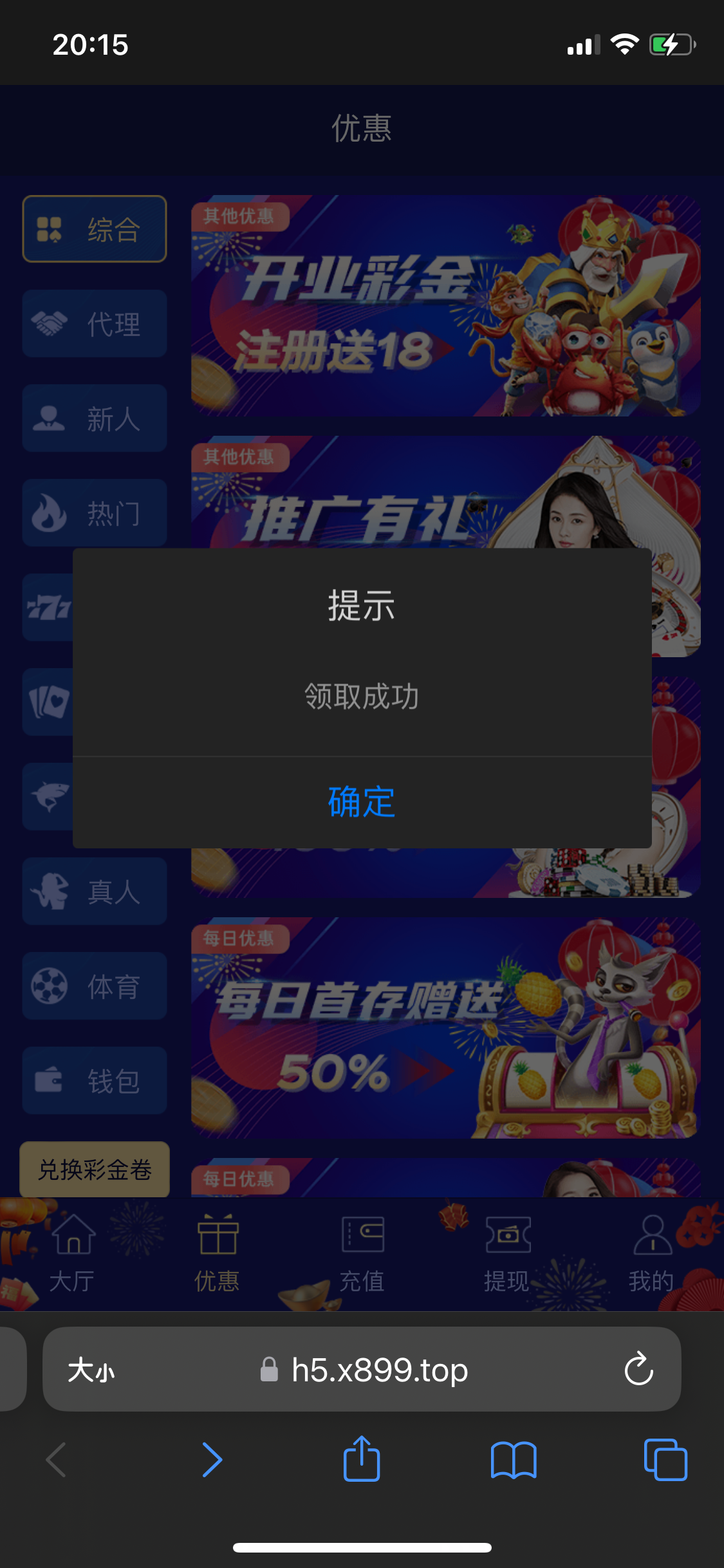Open Safari's share sheet
This screenshot has width=724, height=1568.
(x=362, y=1459)
